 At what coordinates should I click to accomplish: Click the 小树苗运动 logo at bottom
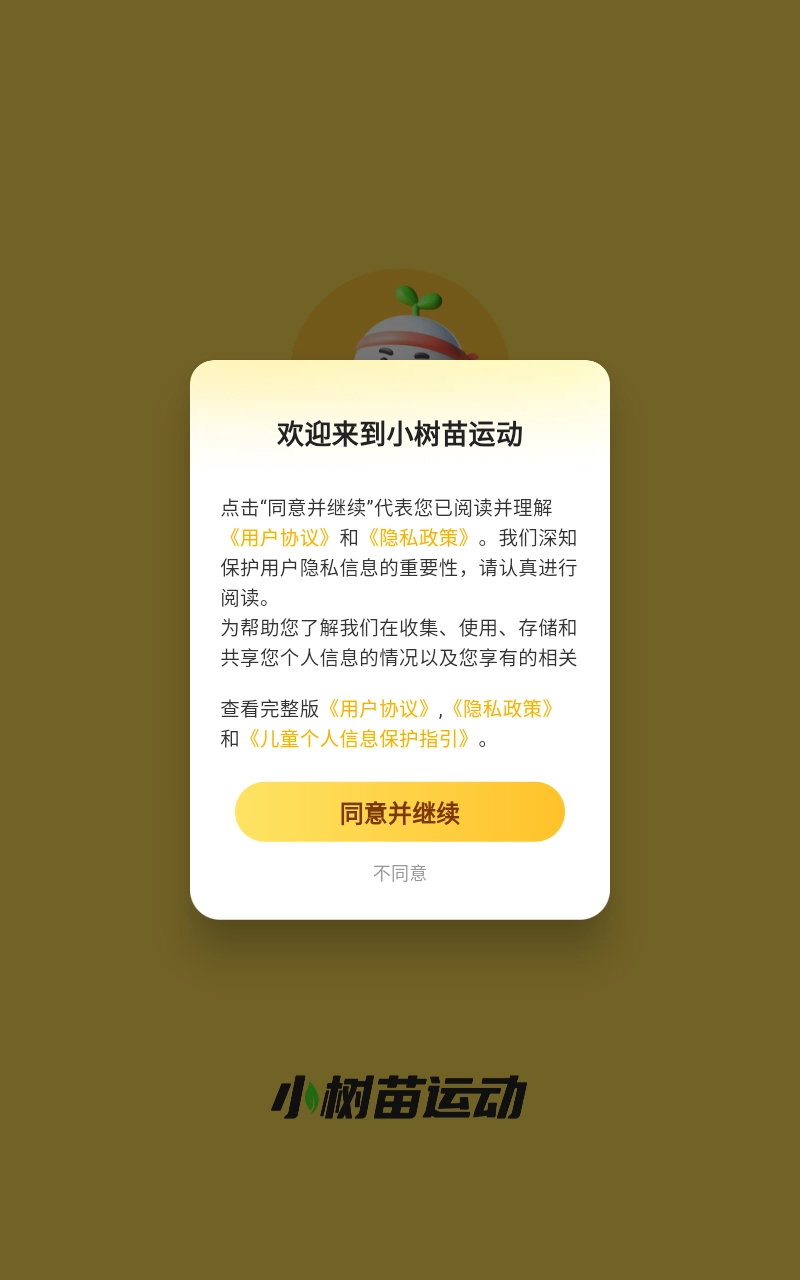tap(400, 1097)
